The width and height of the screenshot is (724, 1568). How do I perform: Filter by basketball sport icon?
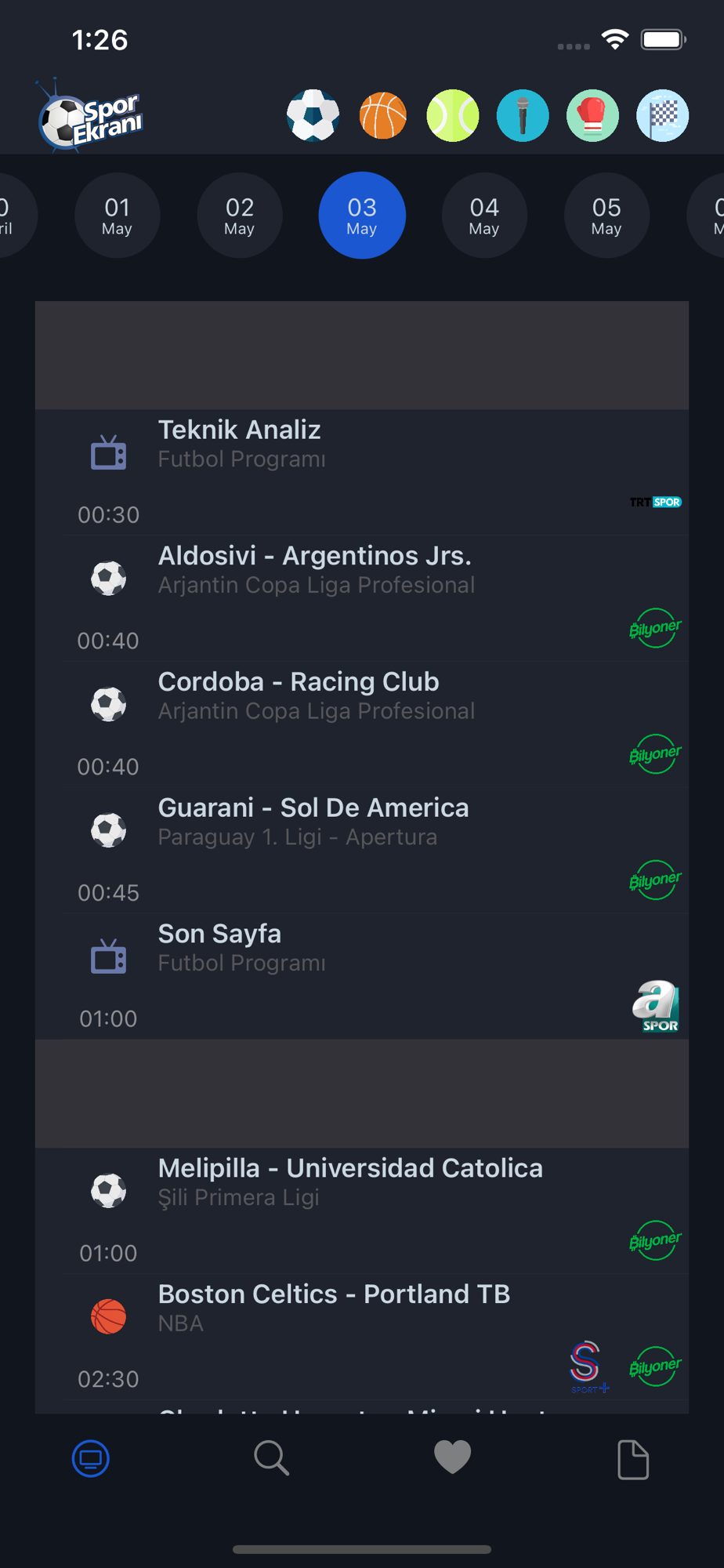[383, 116]
